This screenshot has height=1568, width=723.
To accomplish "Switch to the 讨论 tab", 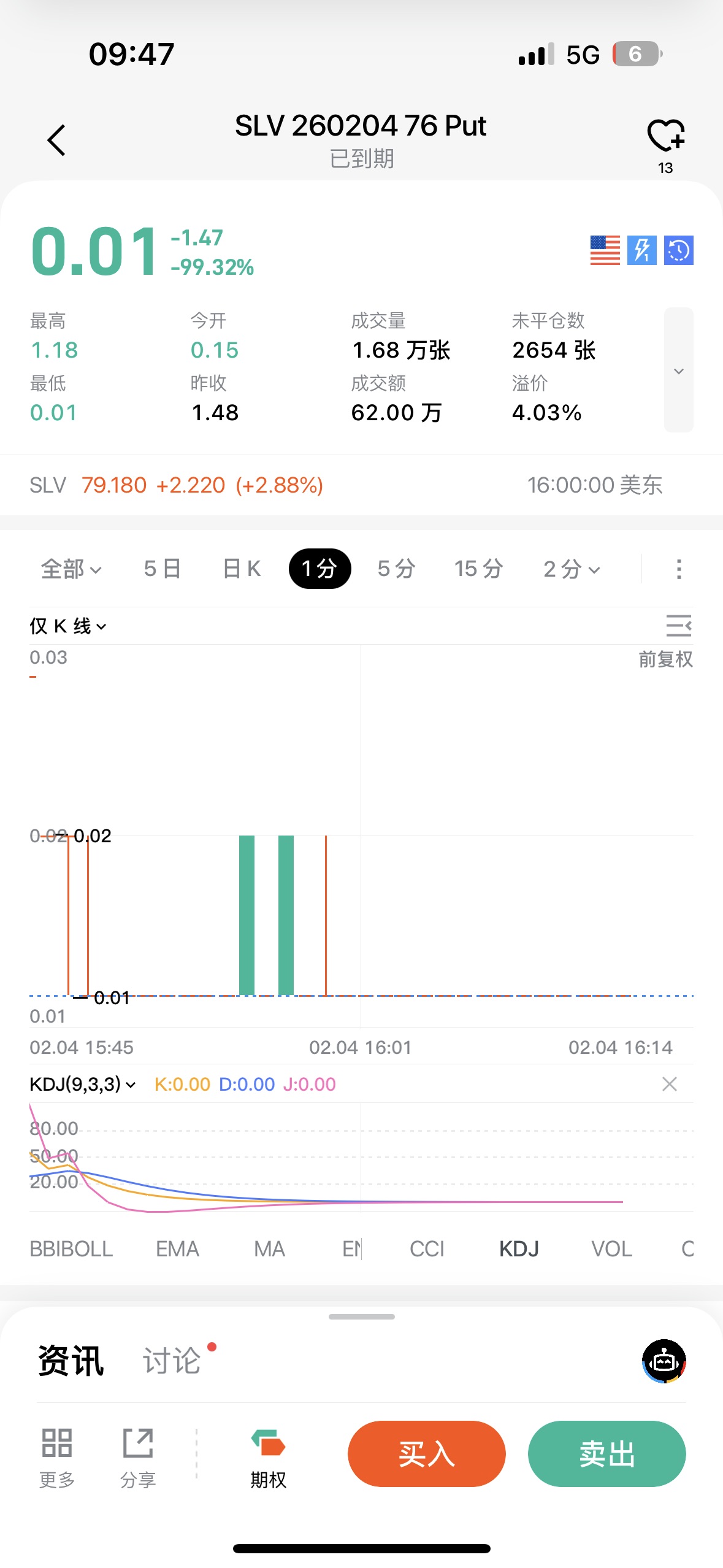I will [172, 1361].
